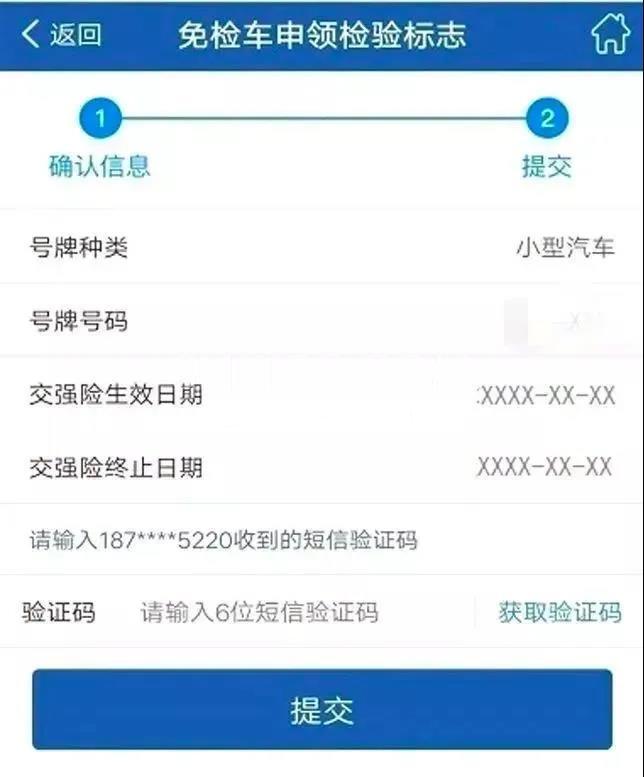644x777 pixels.
Task: Submit the form with the 提交 button
Action: pos(322,710)
